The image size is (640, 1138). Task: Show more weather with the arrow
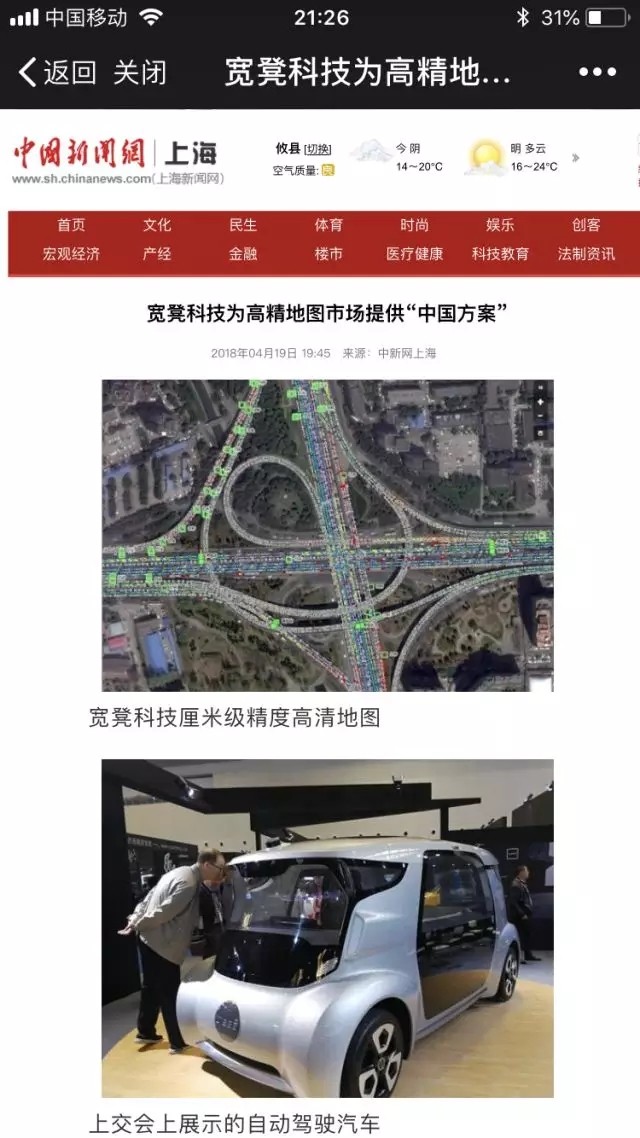[575, 157]
